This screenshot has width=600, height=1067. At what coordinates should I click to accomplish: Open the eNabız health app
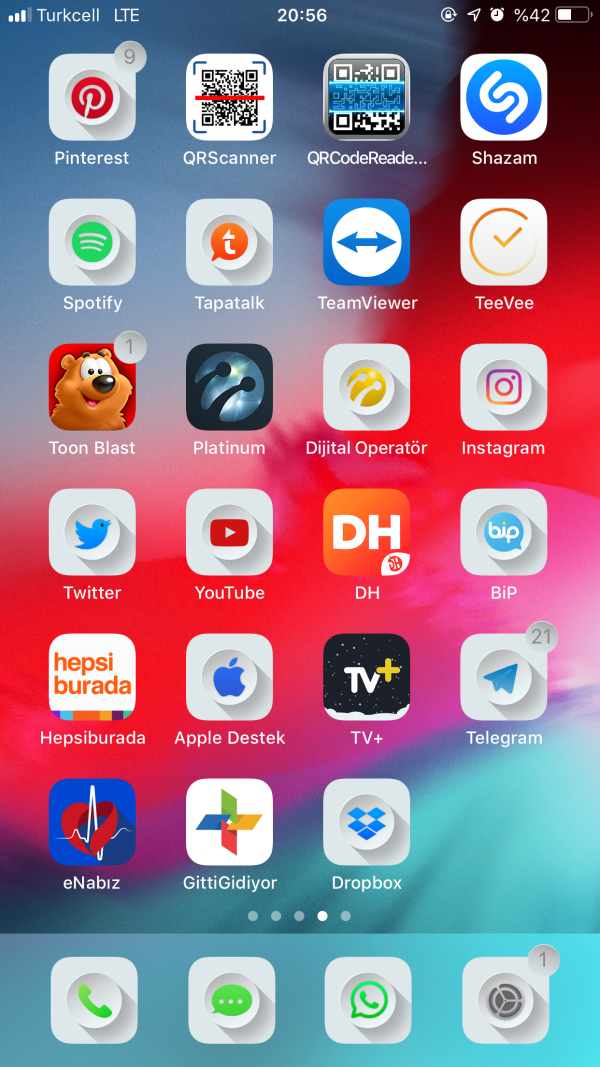pyautogui.click(x=92, y=823)
